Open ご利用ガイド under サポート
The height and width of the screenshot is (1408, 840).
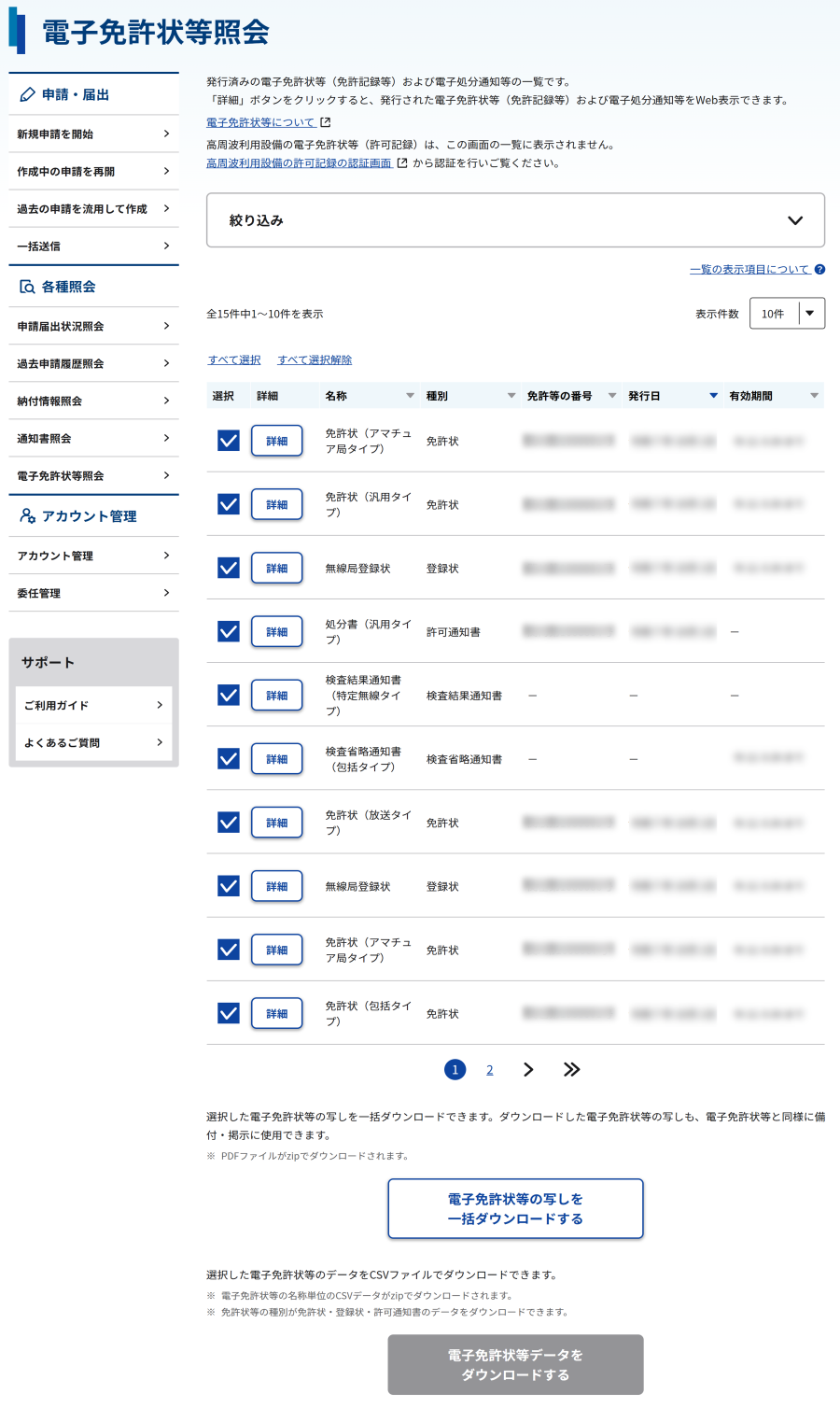pos(93,706)
